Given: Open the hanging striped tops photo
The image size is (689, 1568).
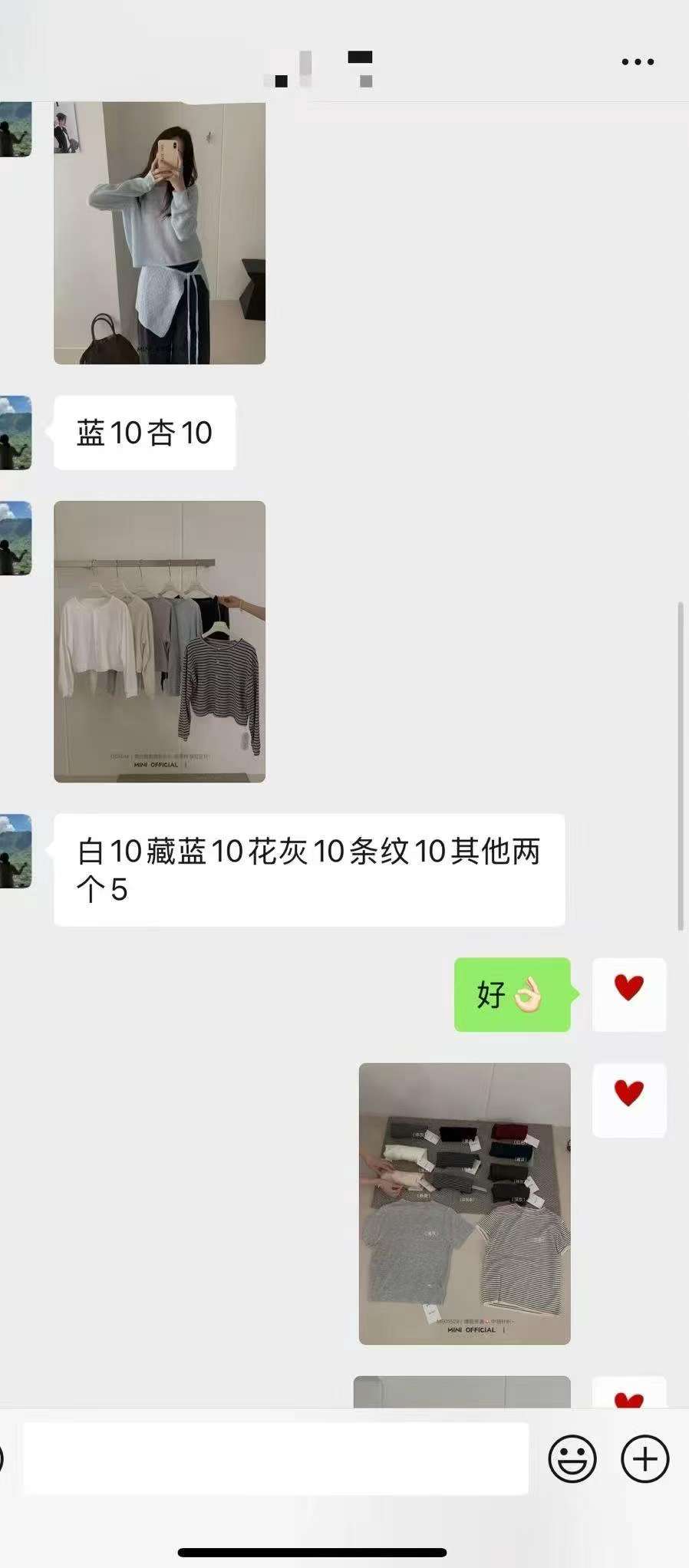Looking at the screenshot, I should tap(160, 641).
